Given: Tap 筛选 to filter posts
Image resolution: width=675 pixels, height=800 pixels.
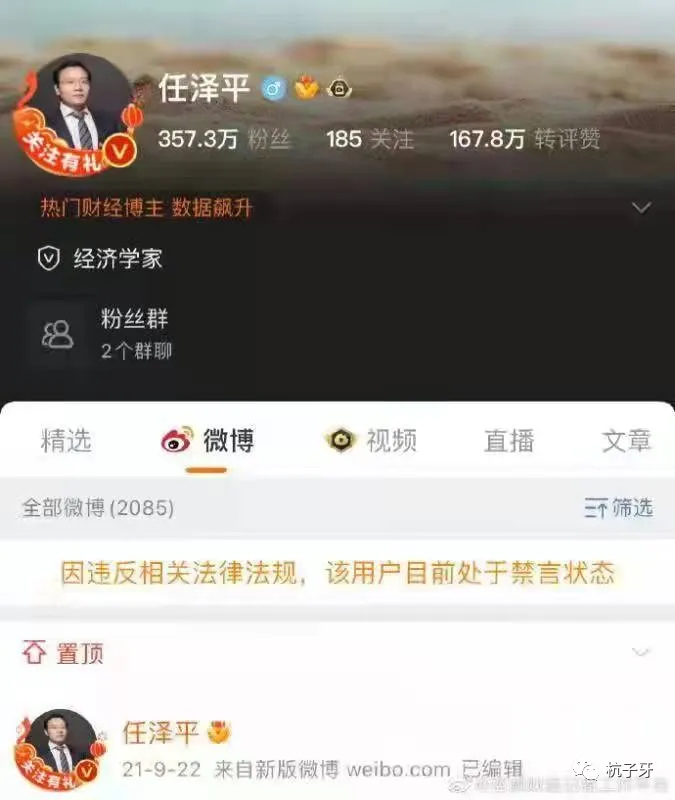Looking at the screenshot, I should (618, 508).
